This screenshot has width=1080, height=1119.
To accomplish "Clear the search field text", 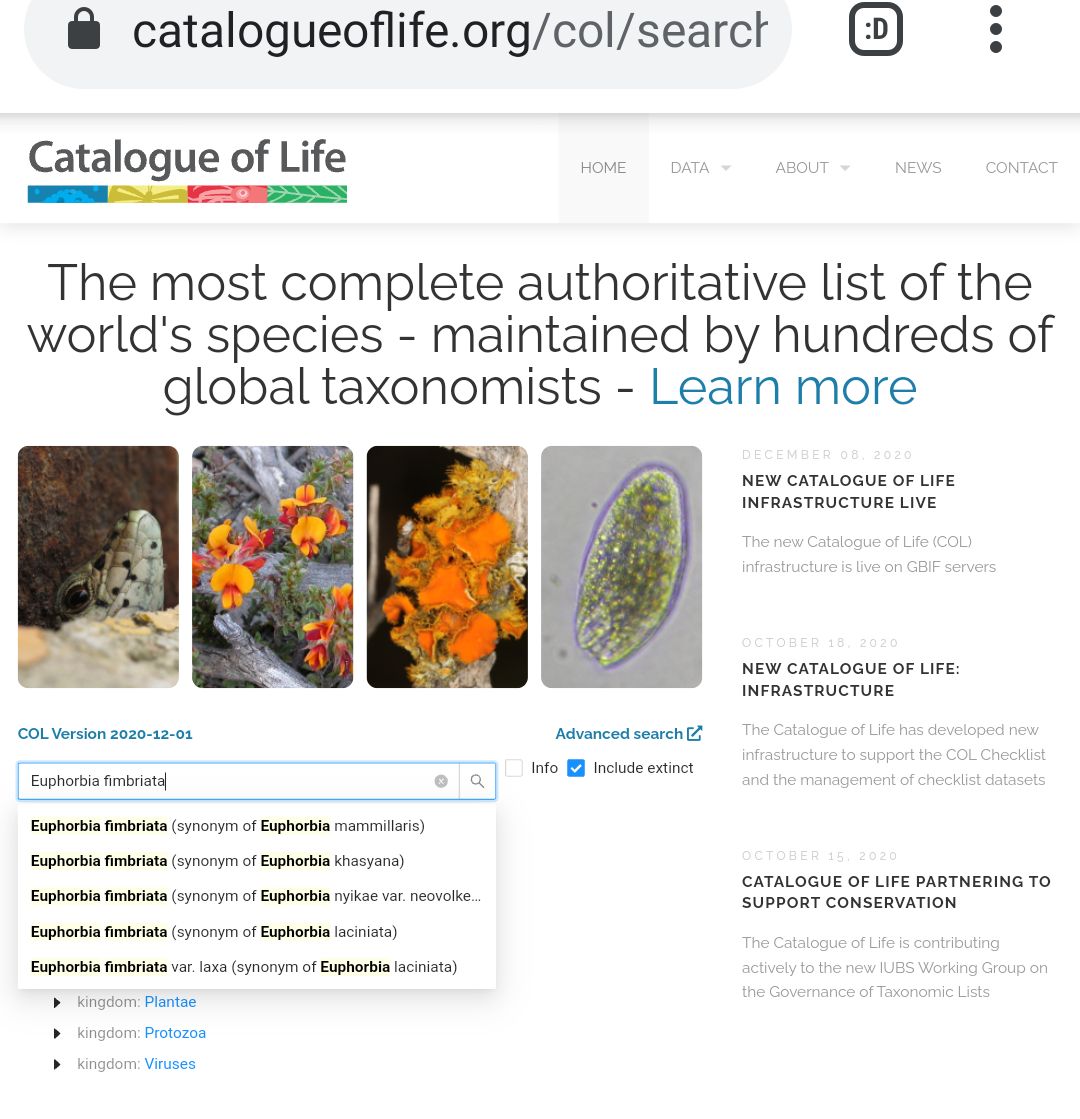I will pyautogui.click(x=441, y=781).
